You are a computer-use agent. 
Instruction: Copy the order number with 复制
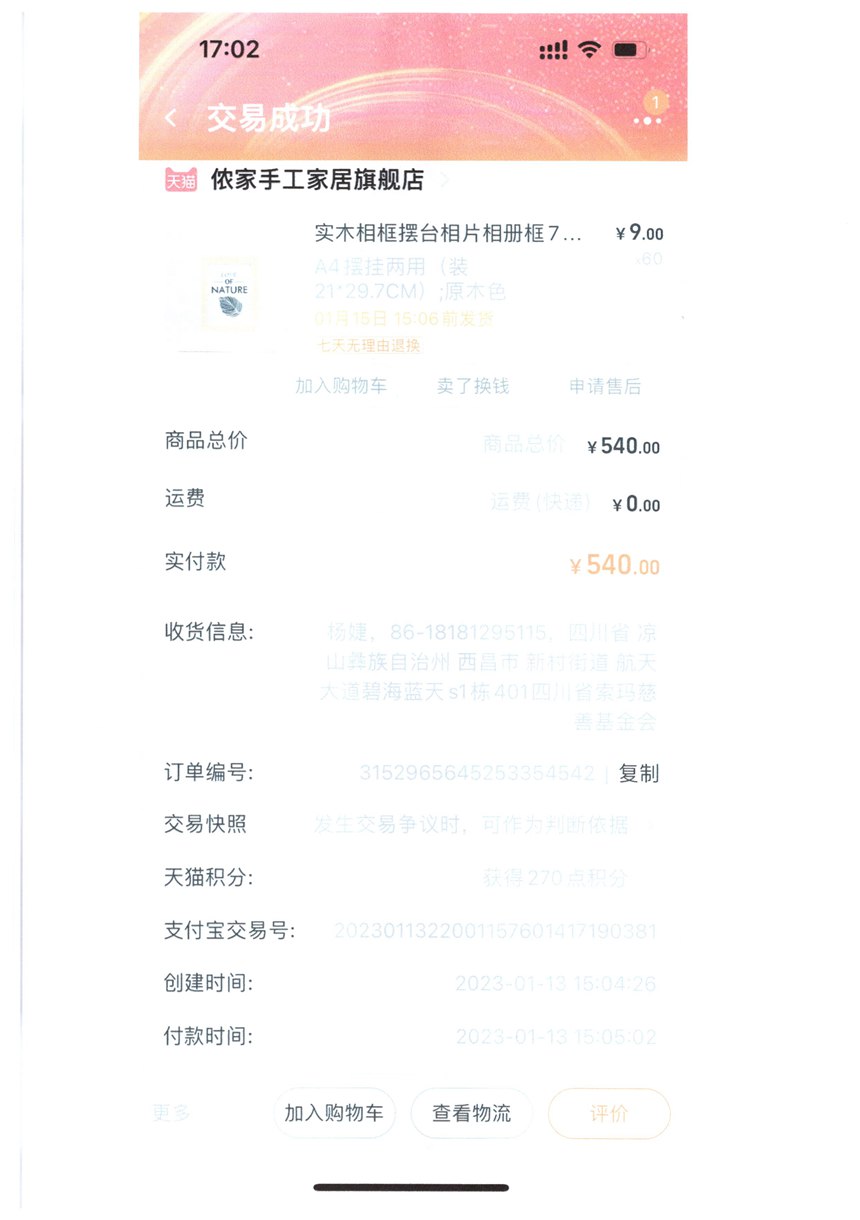click(639, 773)
